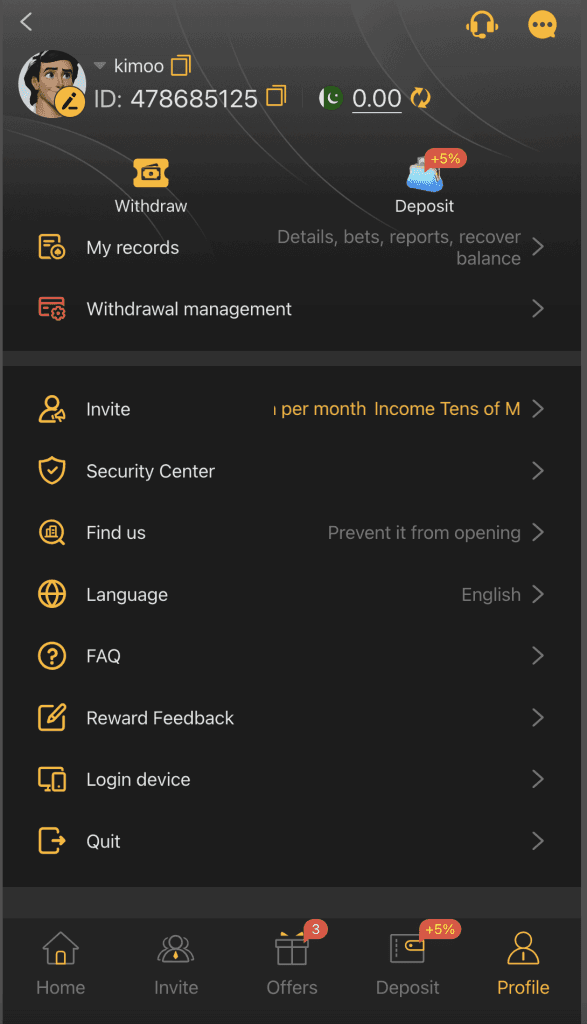Open Security Center
The image size is (587, 1024).
291,471
